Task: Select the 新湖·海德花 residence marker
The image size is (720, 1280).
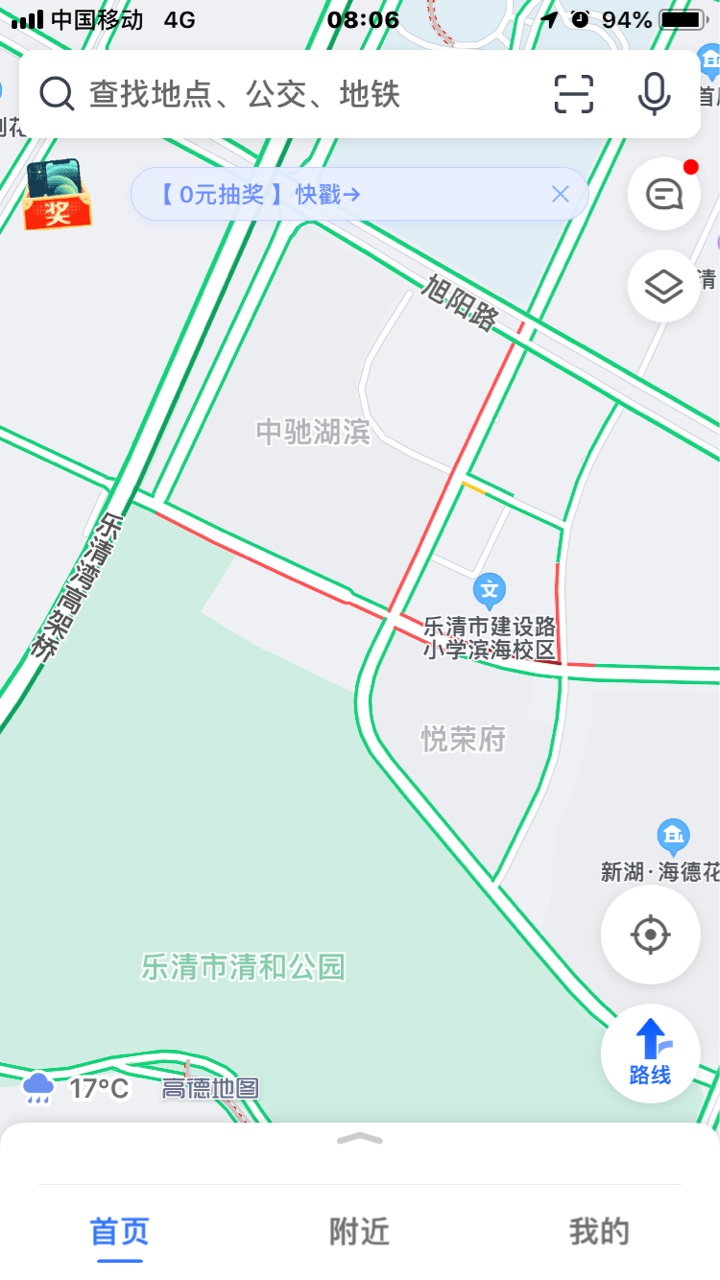Action: tap(673, 836)
